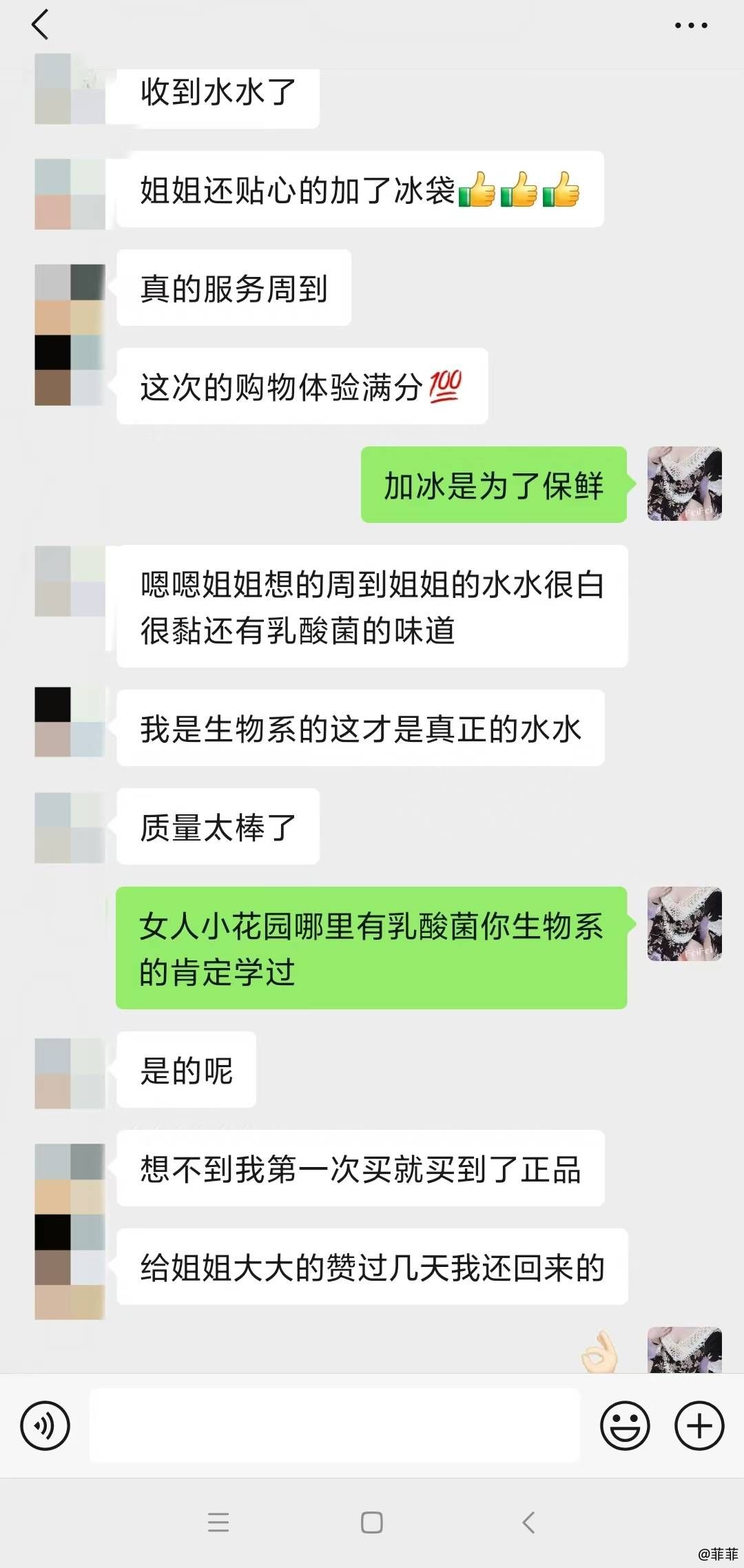
Task: Open own avatar beside 加冰是为了保鲜
Action: point(685,484)
